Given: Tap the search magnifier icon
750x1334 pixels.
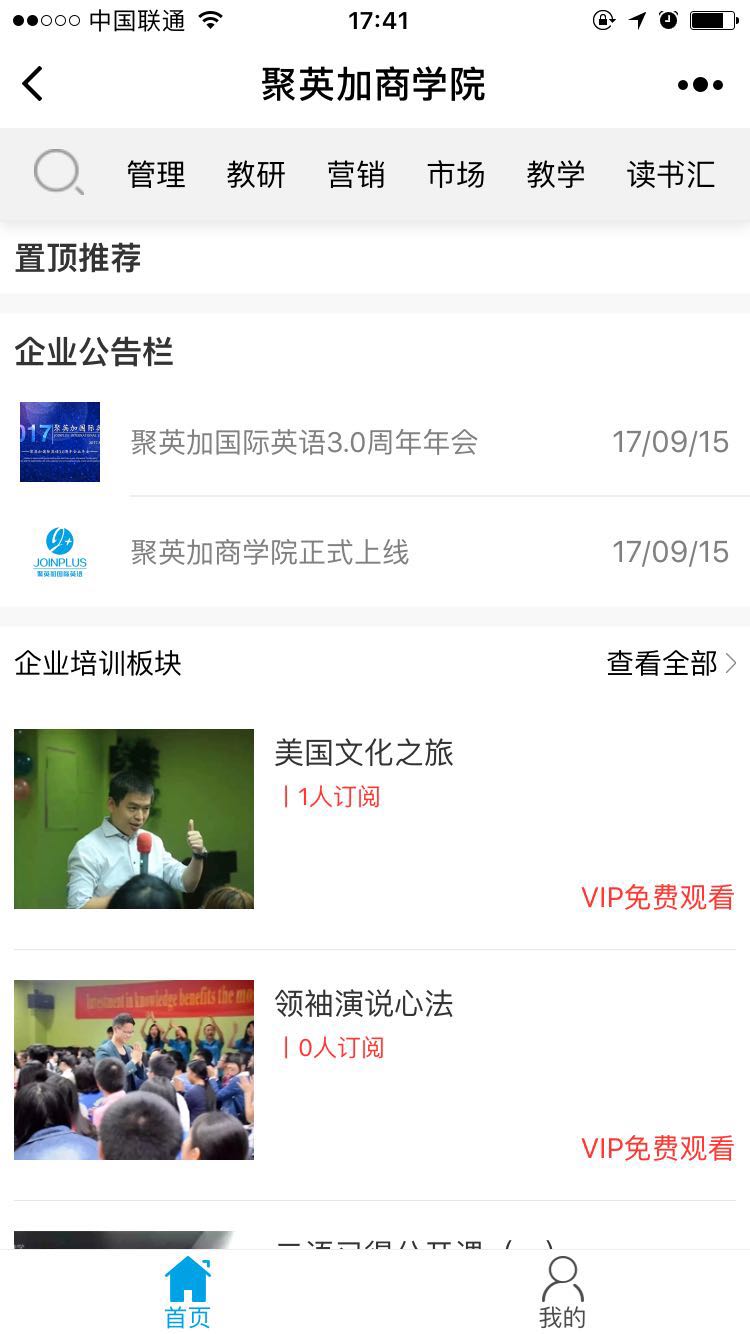Looking at the screenshot, I should click(x=58, y=174).
